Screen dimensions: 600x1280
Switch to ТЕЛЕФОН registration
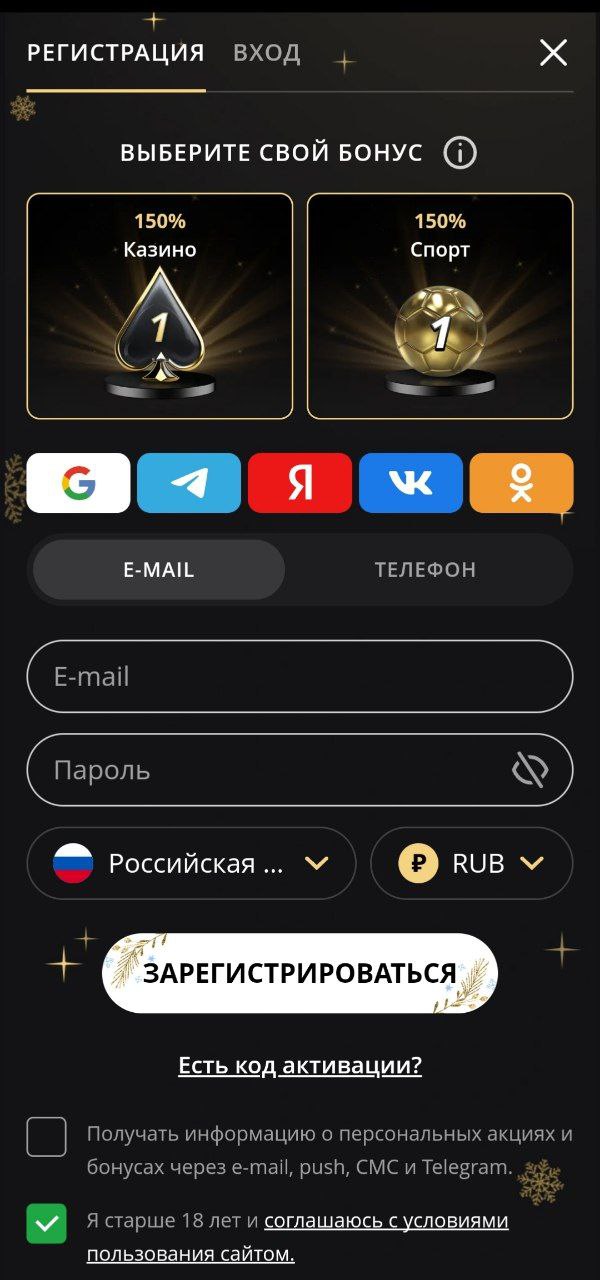(425, 570)
